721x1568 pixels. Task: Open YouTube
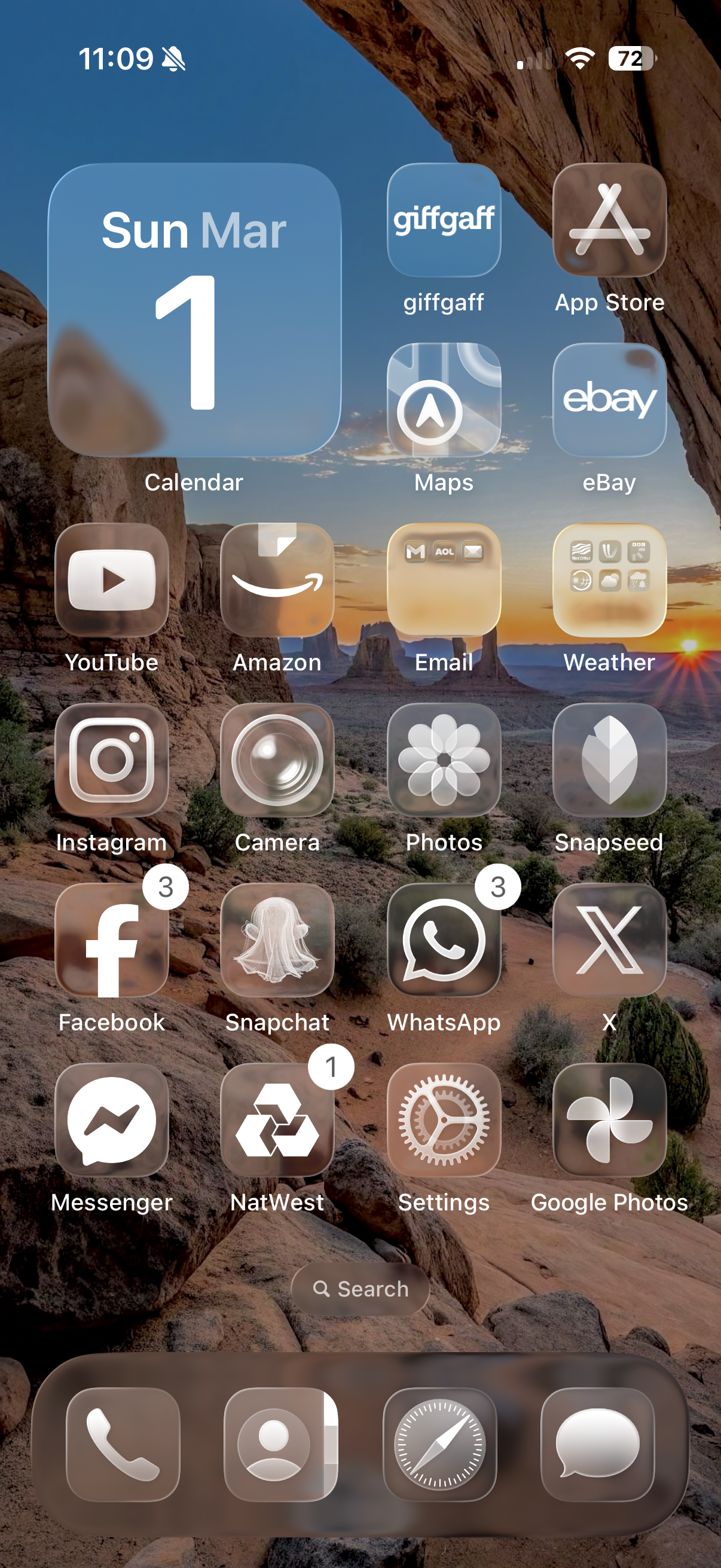pyautogui.click(x=112, y=580)
